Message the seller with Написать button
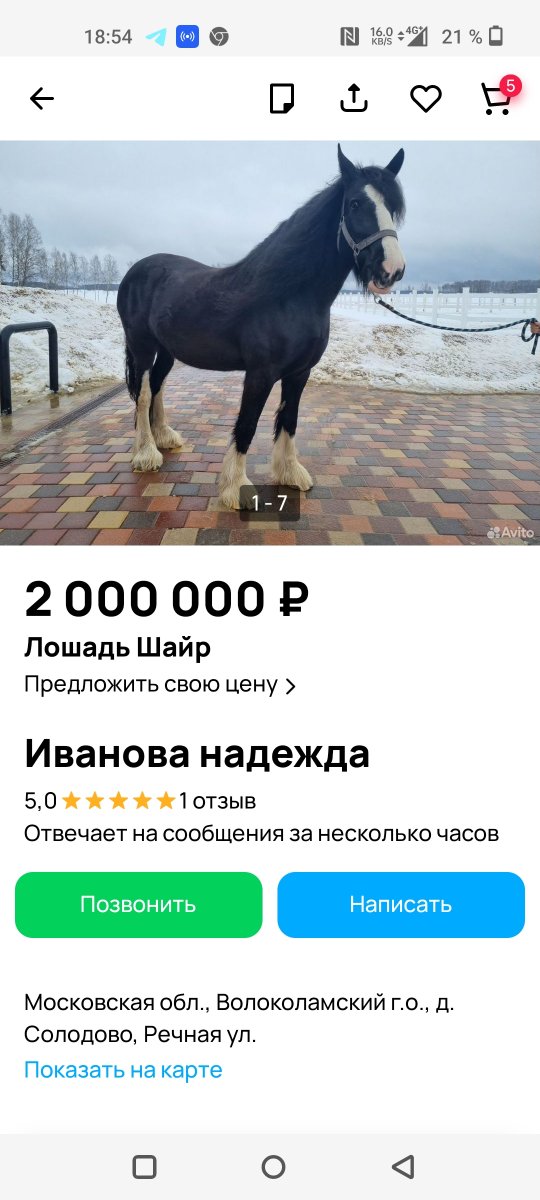The image size is (540, 1200). coord(401,905)
